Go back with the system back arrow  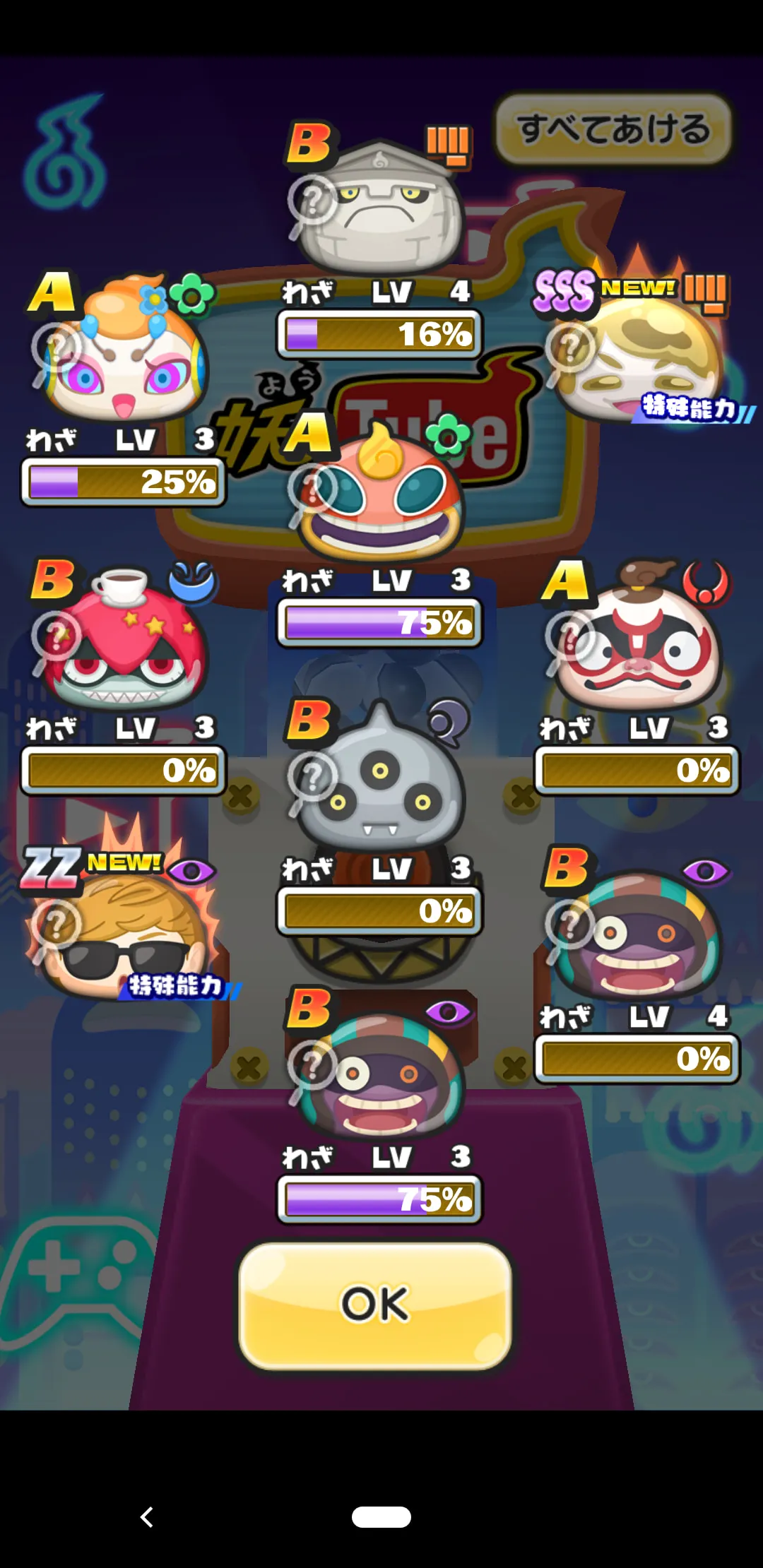pos(147,1516)
